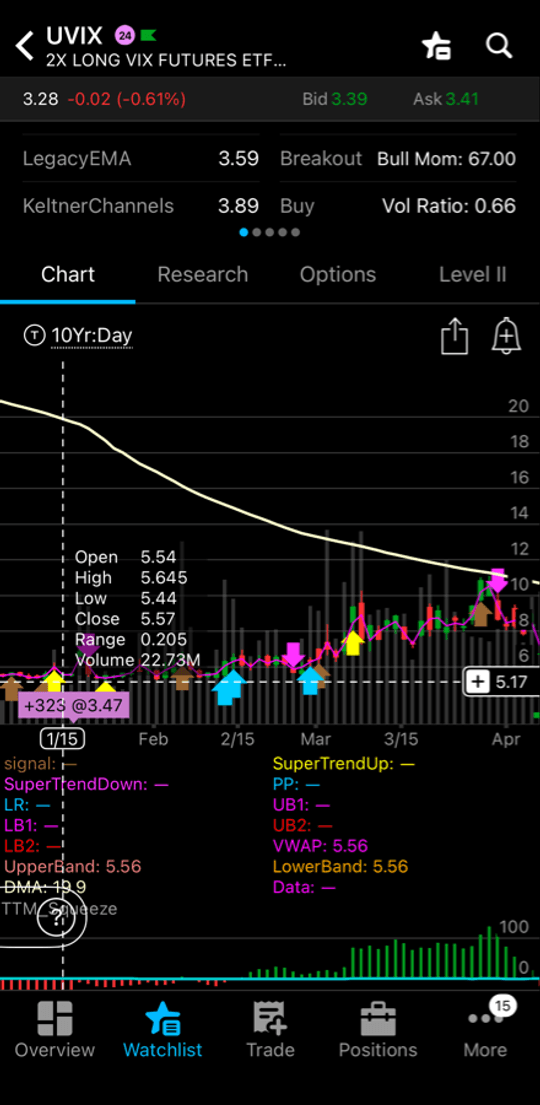Open the question mark help button
The image size is (540, 1105).
click(56, 919)
